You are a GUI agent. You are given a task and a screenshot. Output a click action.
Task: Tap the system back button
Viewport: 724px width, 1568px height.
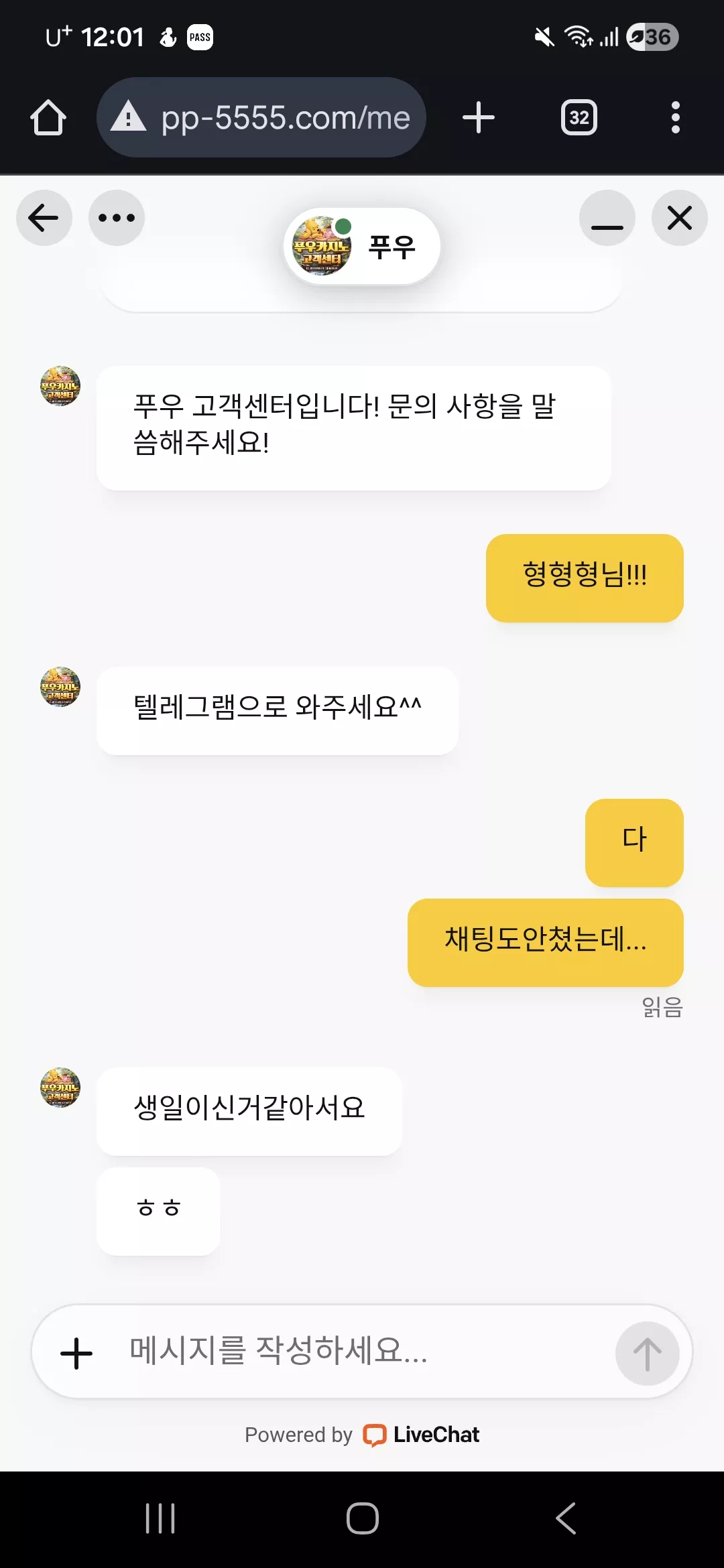566,1518
